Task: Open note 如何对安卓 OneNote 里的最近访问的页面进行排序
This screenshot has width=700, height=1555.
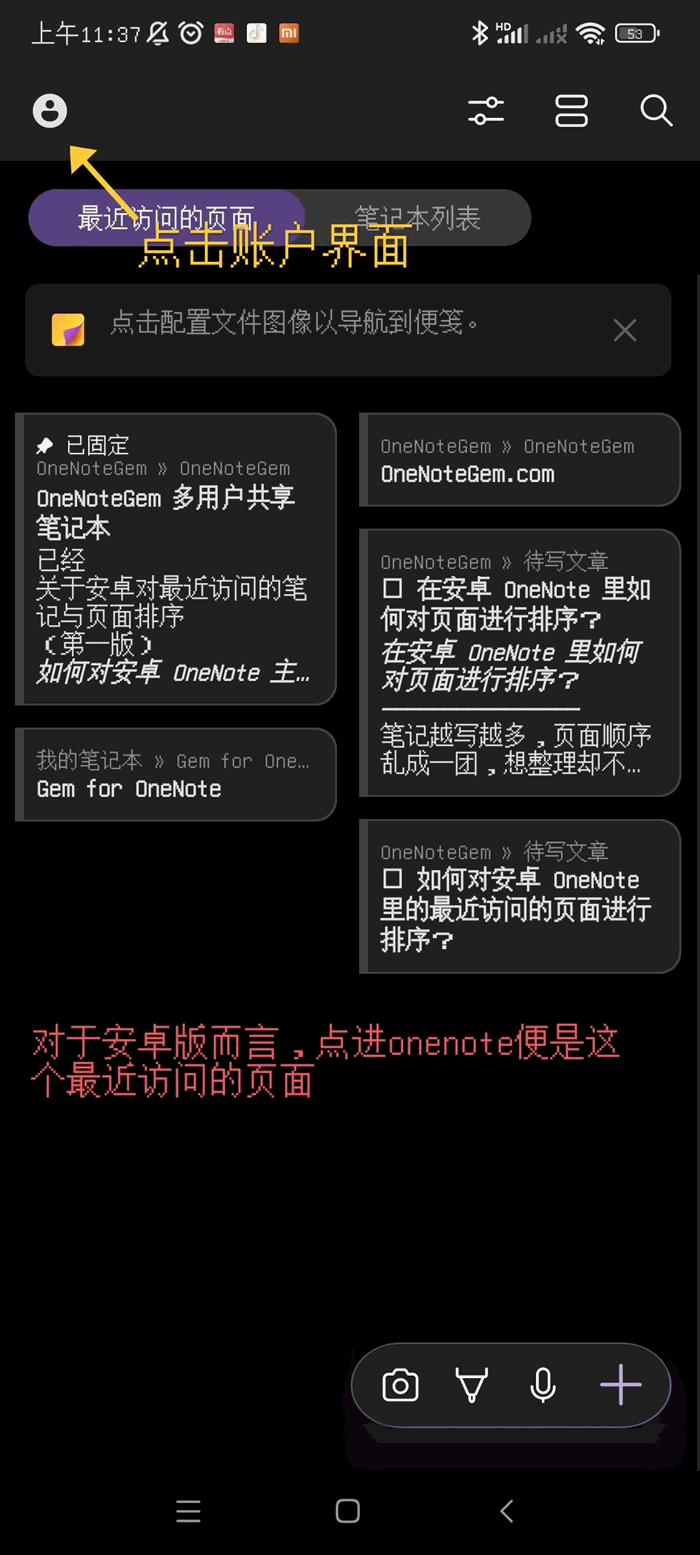Action: (x=520, y=896)
